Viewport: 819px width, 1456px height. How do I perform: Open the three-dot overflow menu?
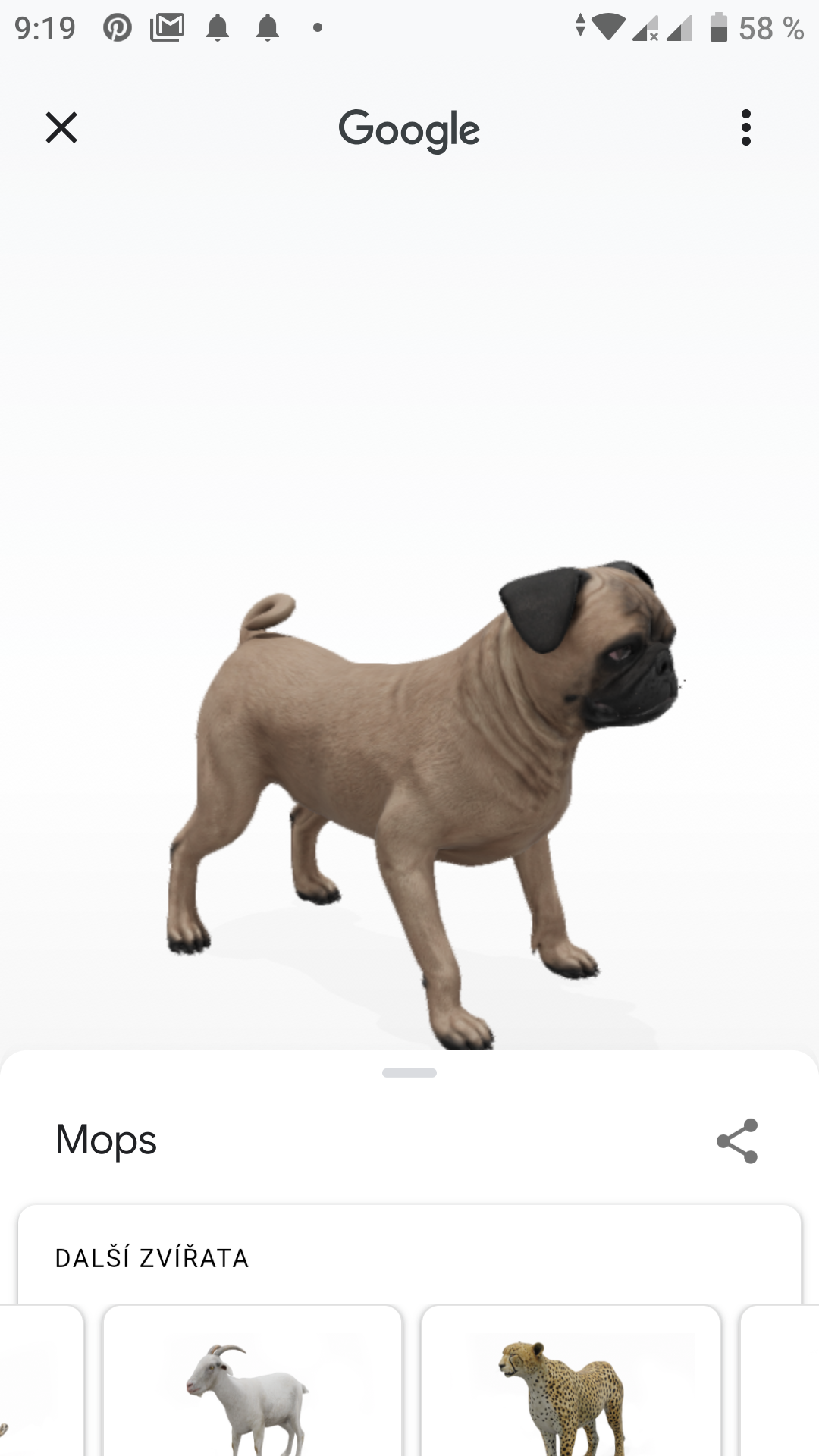pos(746,127)
